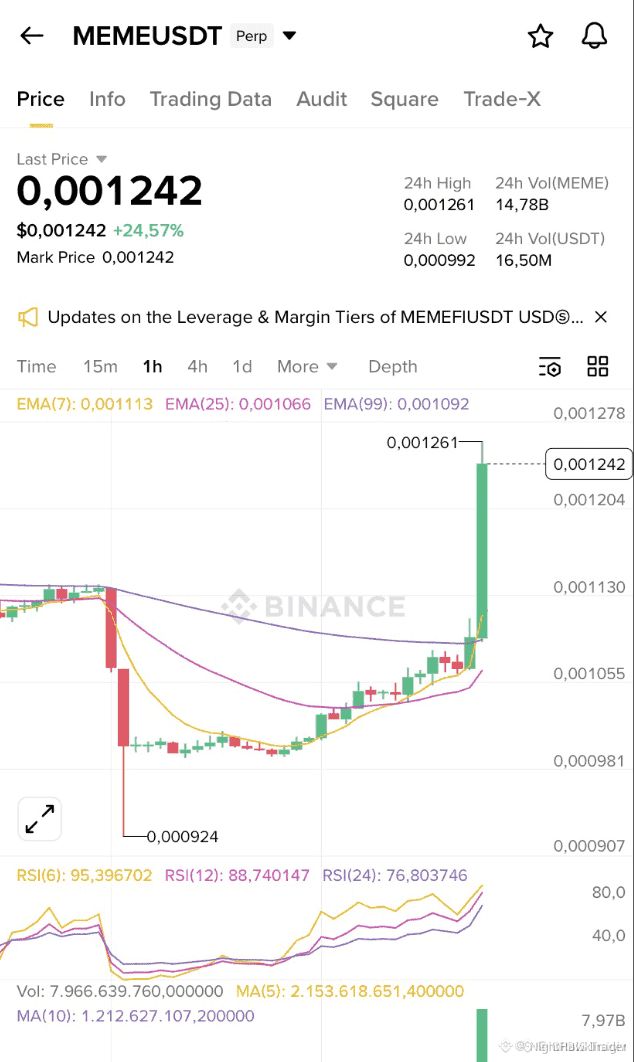
Task: Open chart indicator settings icon
Action: tap(549, 366)
